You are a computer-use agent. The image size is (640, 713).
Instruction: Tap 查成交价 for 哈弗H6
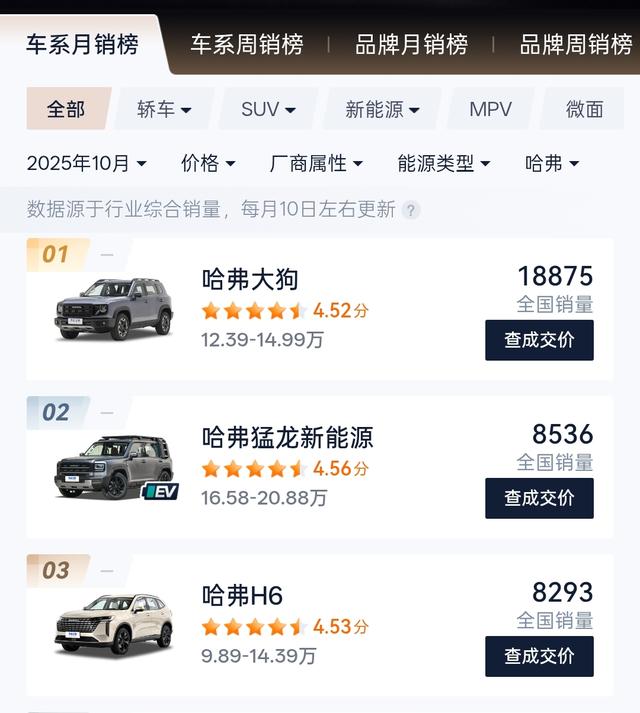539,656
